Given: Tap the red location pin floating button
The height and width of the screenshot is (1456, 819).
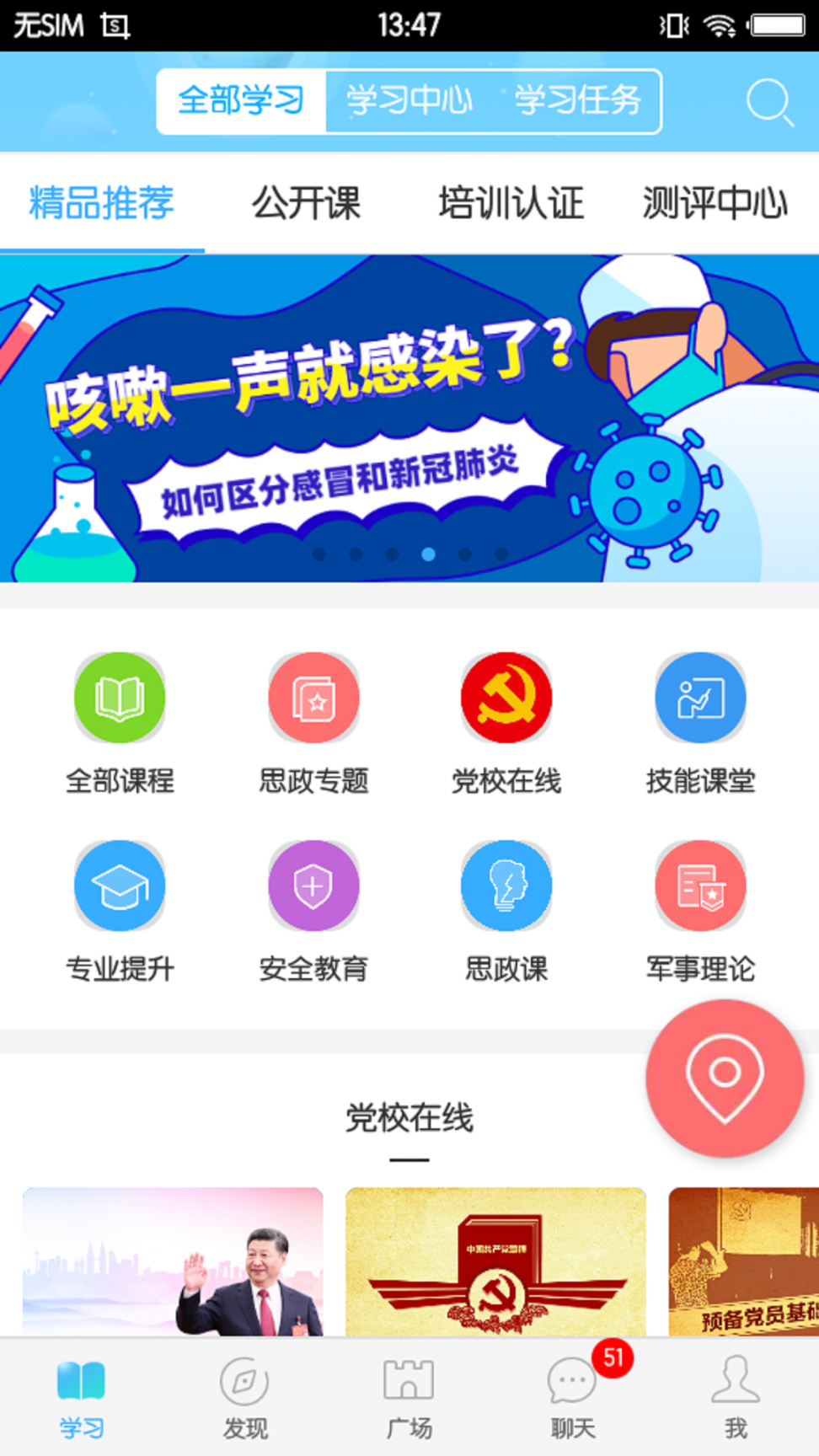Looking at the screenshot, I should click(x=725, y=1078).
